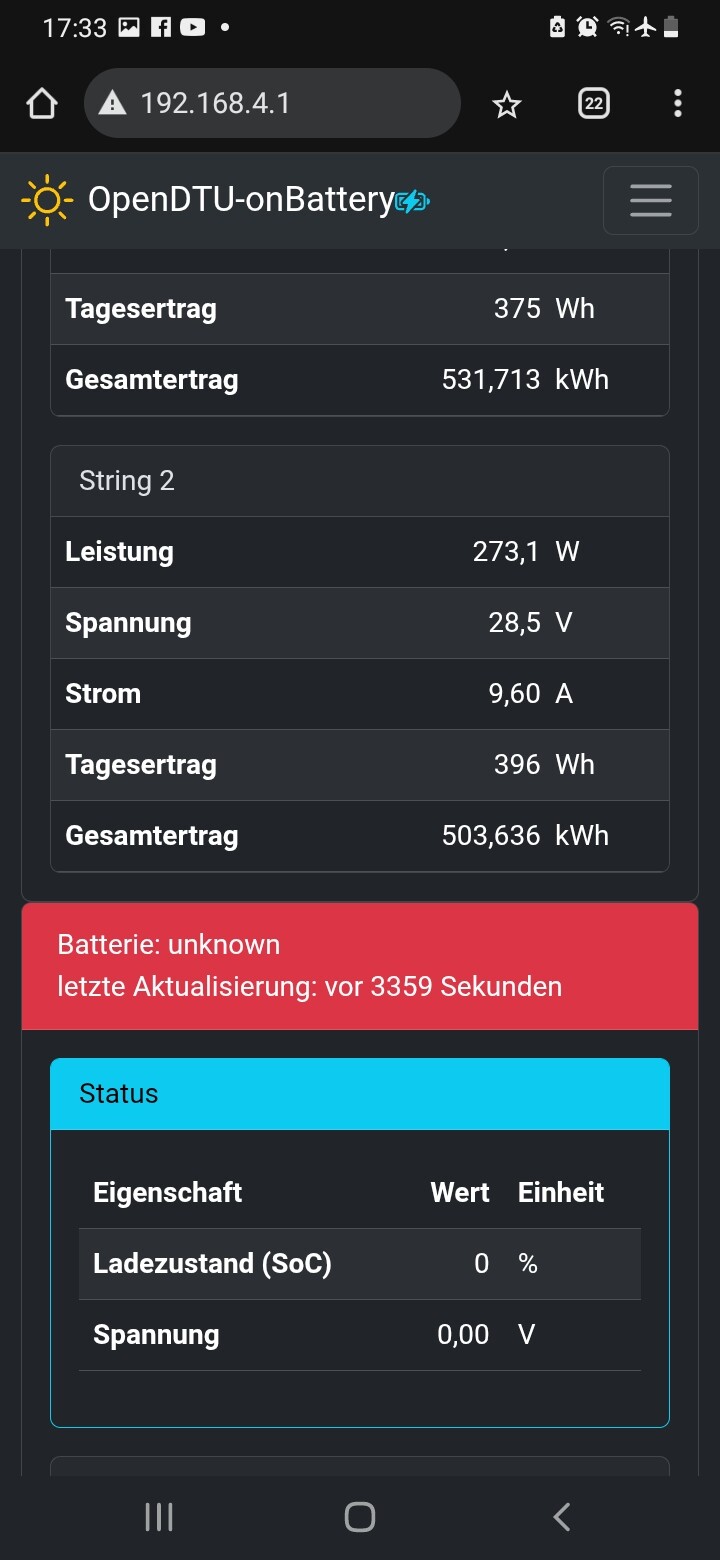Viewport: 720px width, 1560px height.
Task: Show recent apps from the navigation bar
Action: pyautogui.click(x=159, y=1517)
